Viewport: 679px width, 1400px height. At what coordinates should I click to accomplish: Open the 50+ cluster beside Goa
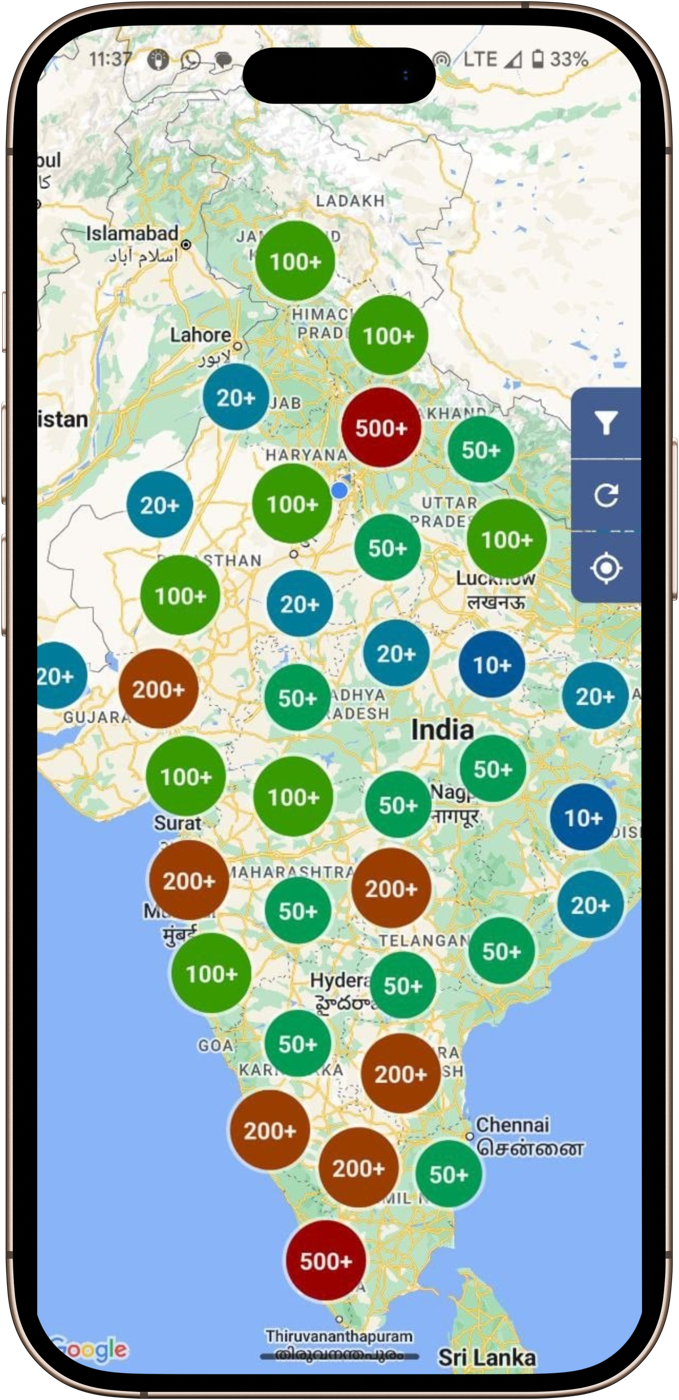[x=298, y=1043]
